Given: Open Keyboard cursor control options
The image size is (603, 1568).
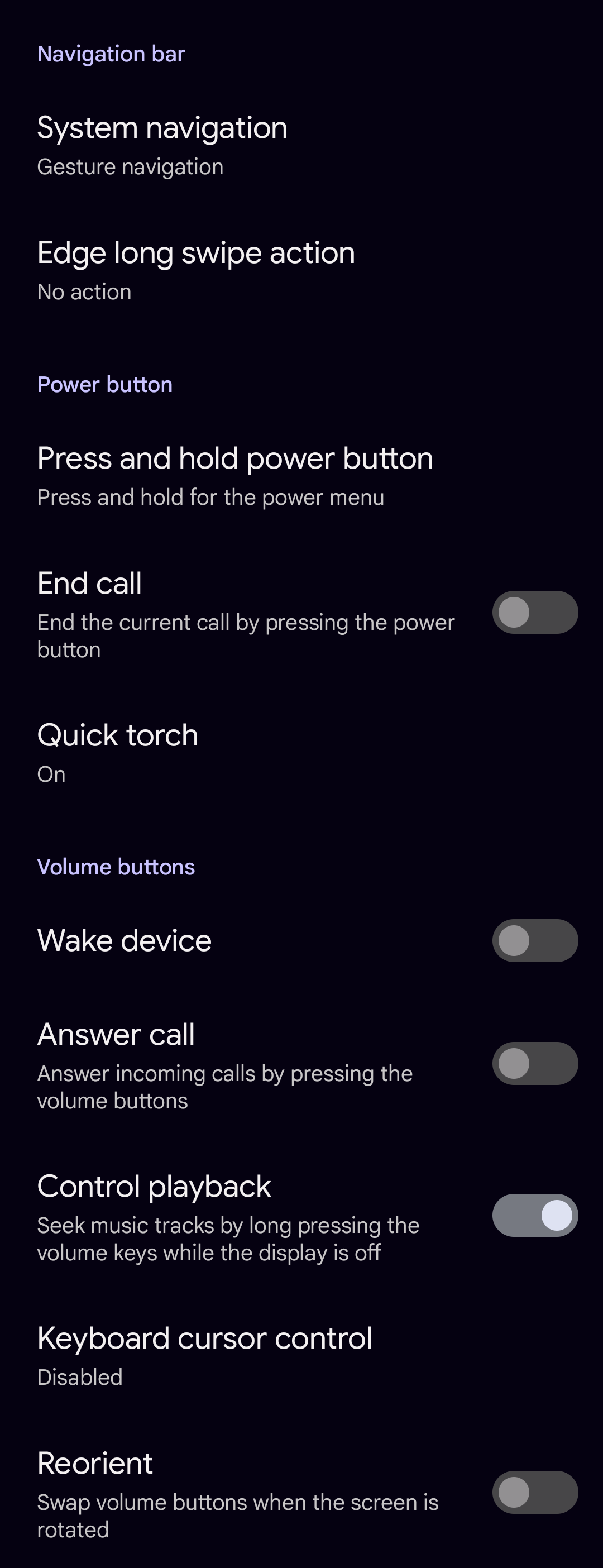Looking at the screenshot, I should [x=204, y=1356].
